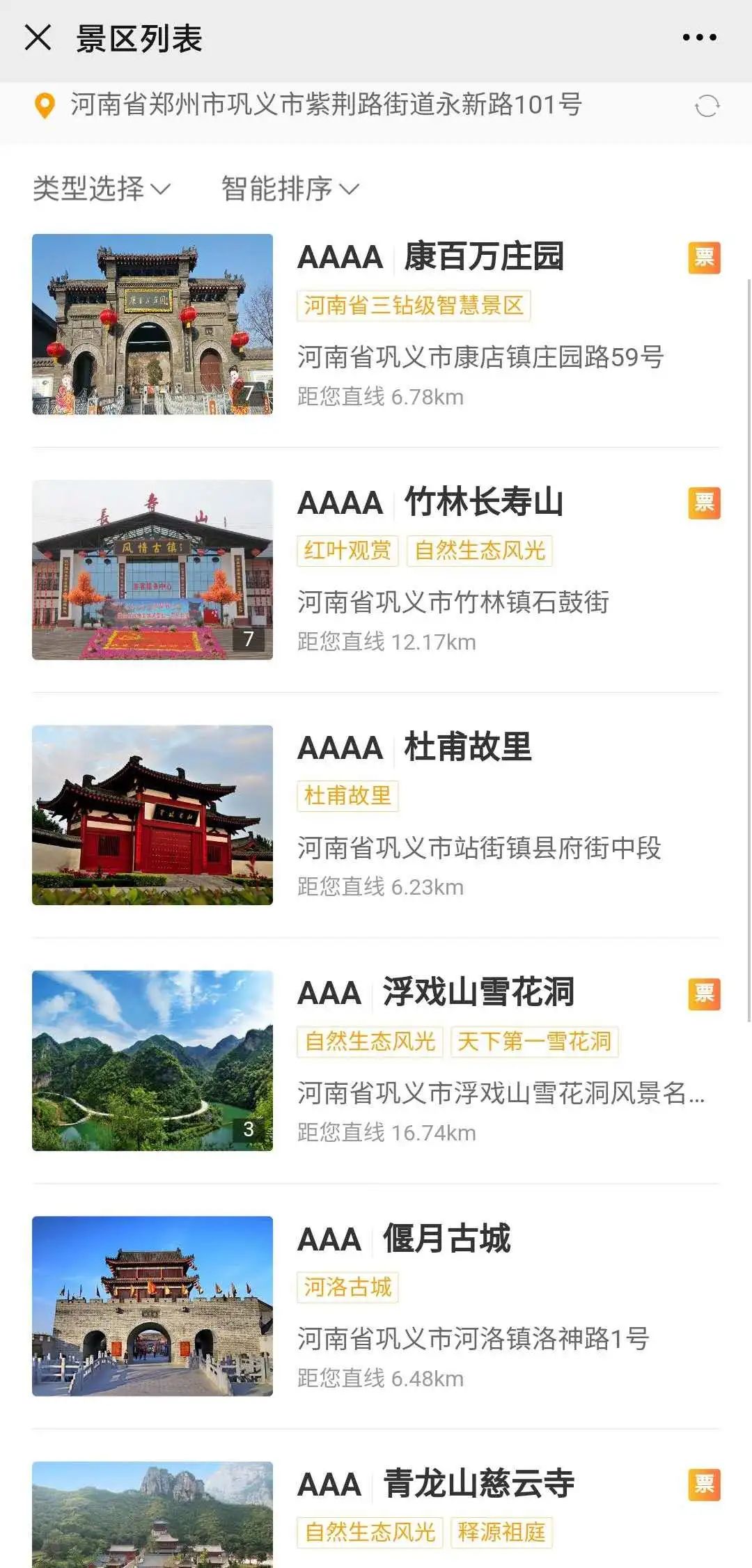Open the 浮戏山雪花洞 scenic spot
The image size is (752, 1568).
(x=376, y=1060)
